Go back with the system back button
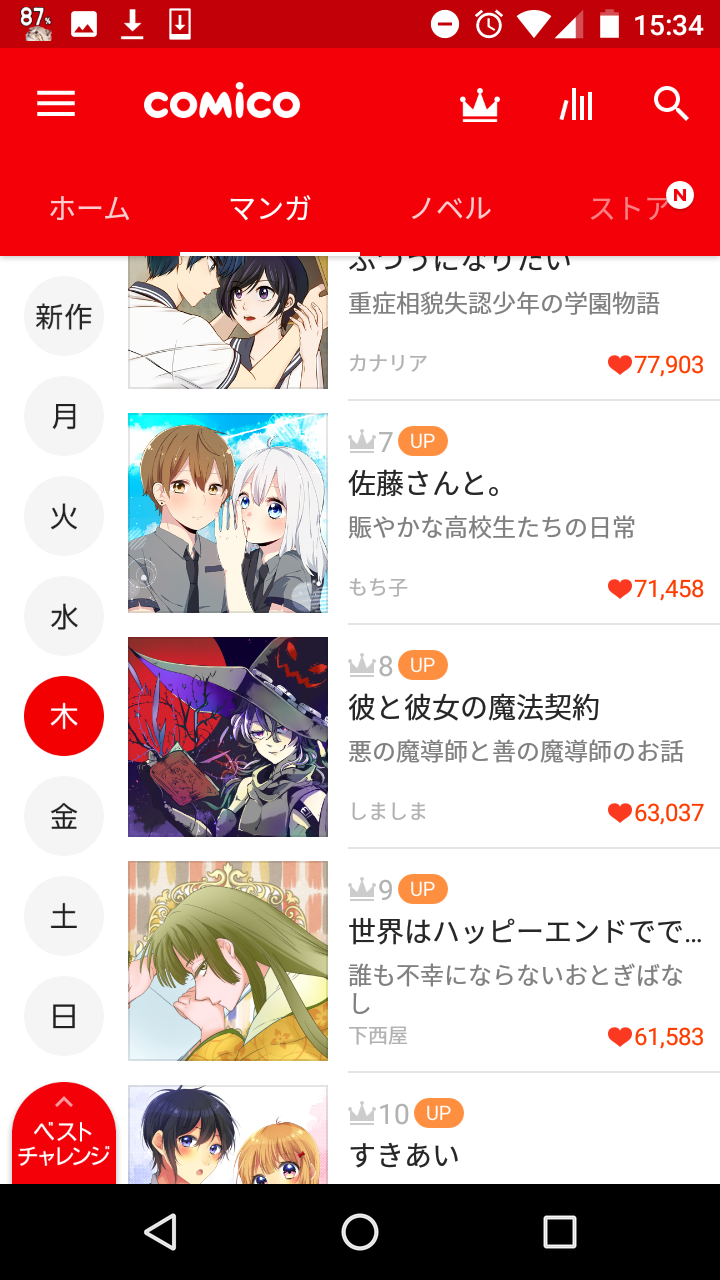Viewport: 720px width, 1280px height. [160, 1232]
